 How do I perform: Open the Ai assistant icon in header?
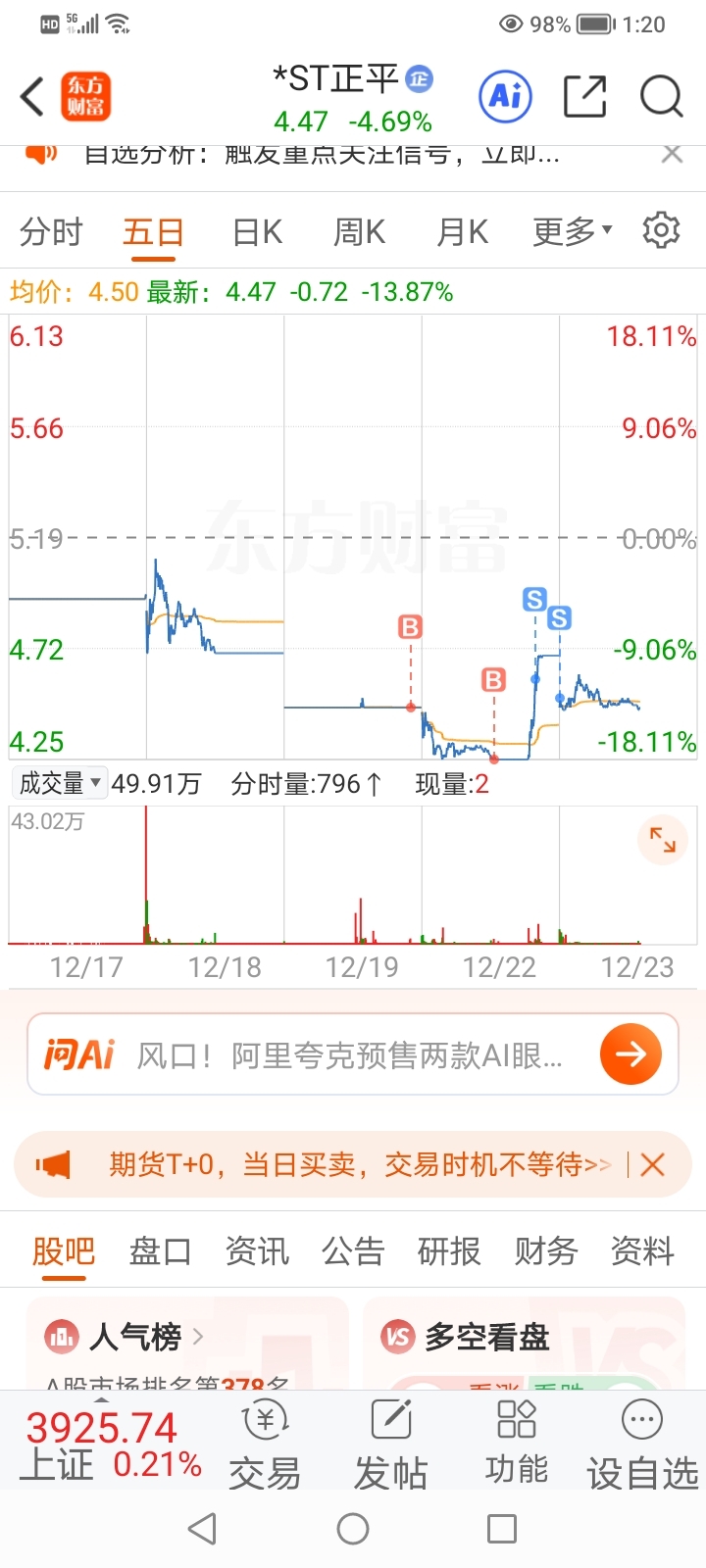tap(505, 95)
